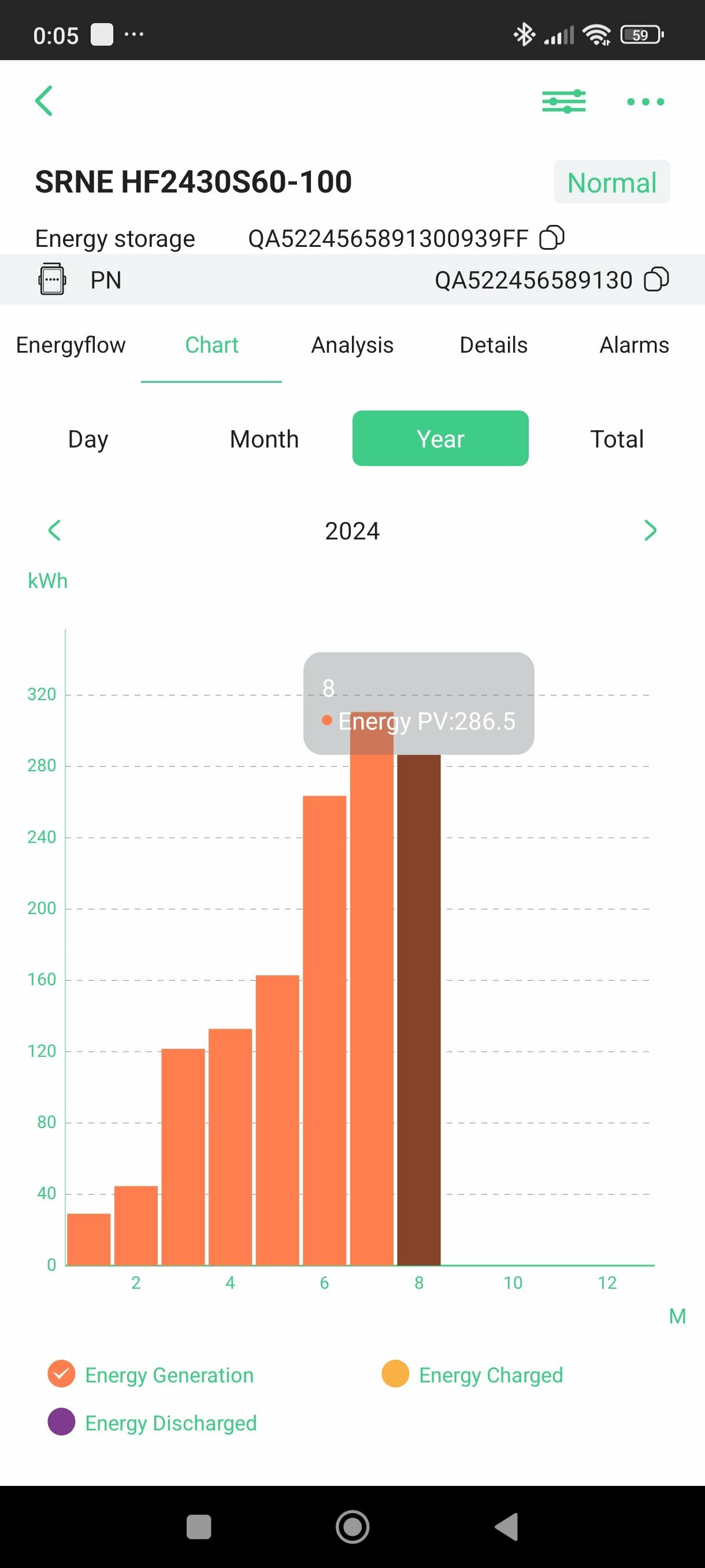Open the settings sliders icon
This screenshot has width=705, height=1568.
point(564,101)
